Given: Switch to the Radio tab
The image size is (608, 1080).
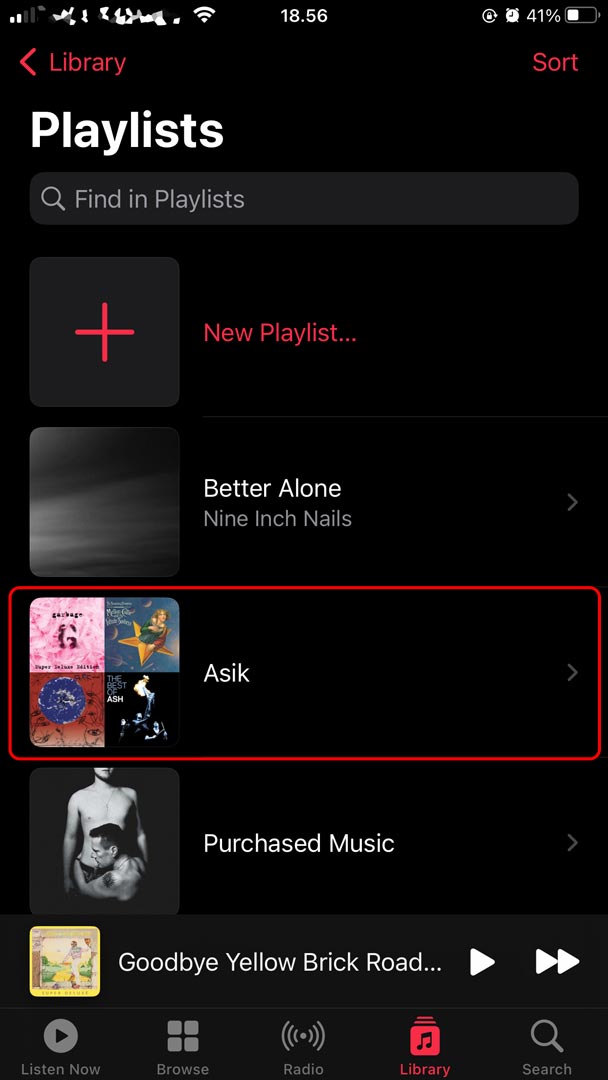Looking at the screenshot, I should click(304, 1046).
